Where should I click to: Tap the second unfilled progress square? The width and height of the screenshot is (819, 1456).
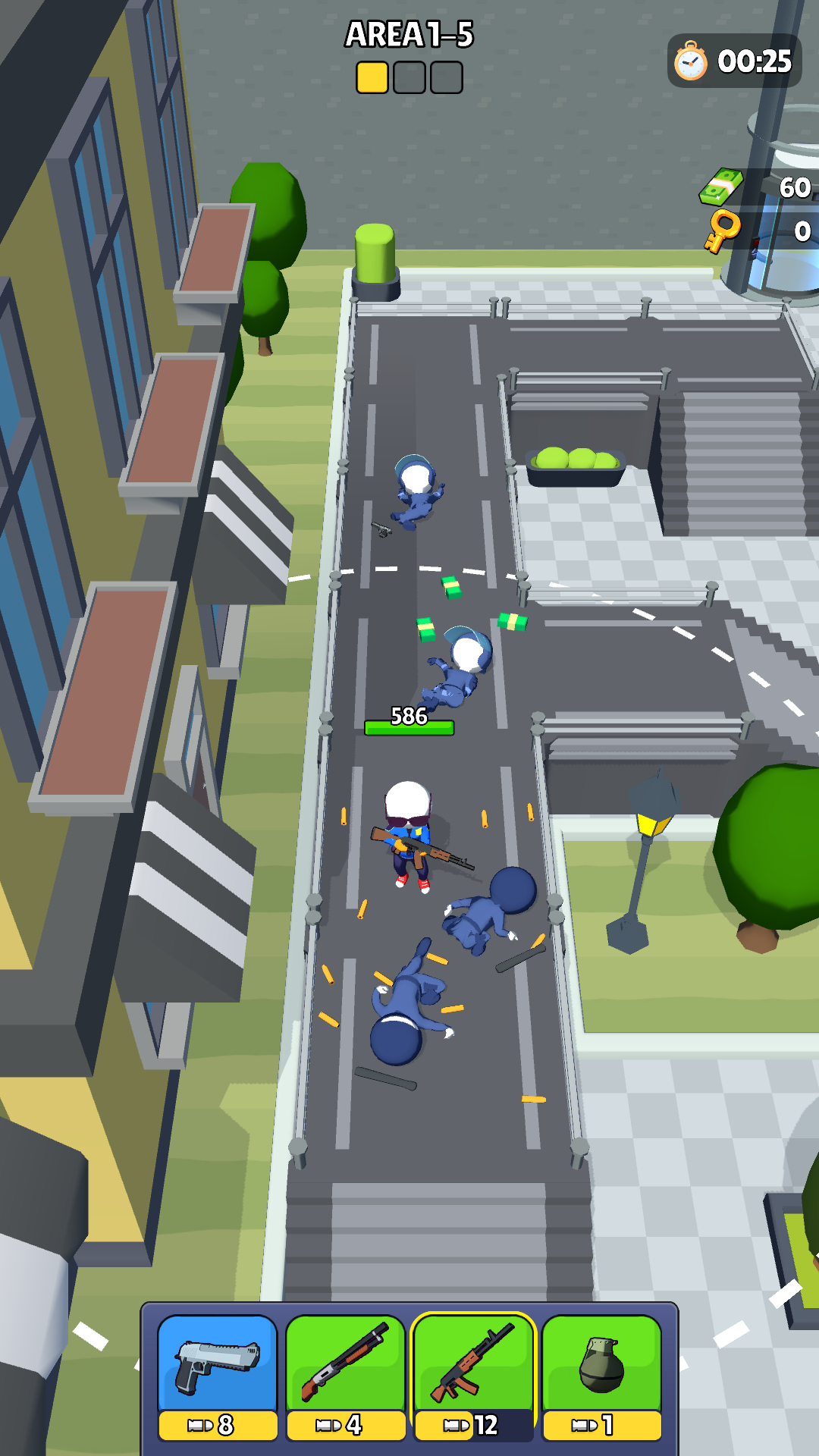[409, 76]
